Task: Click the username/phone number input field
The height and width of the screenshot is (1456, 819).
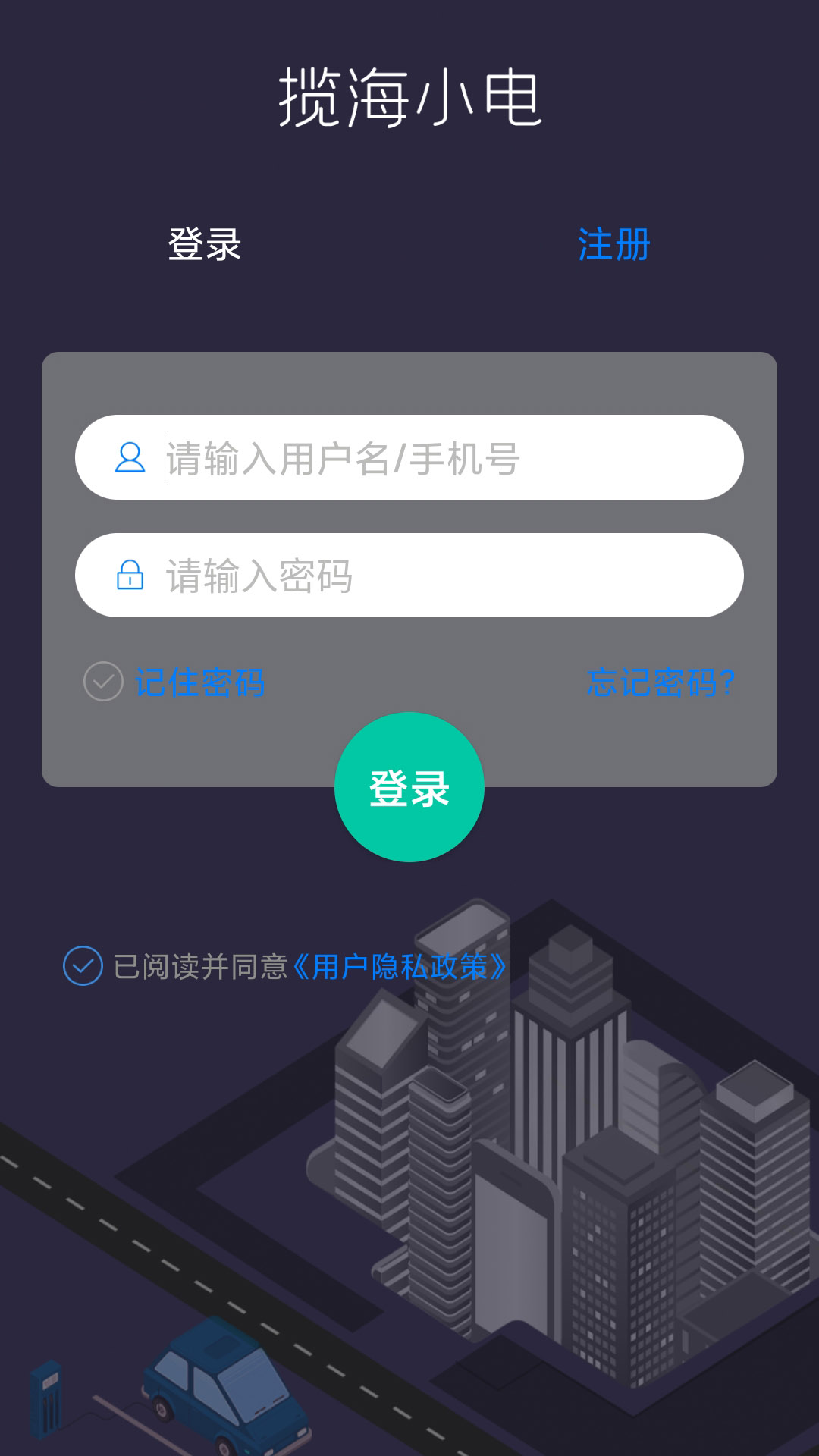Action: (409, 455)
